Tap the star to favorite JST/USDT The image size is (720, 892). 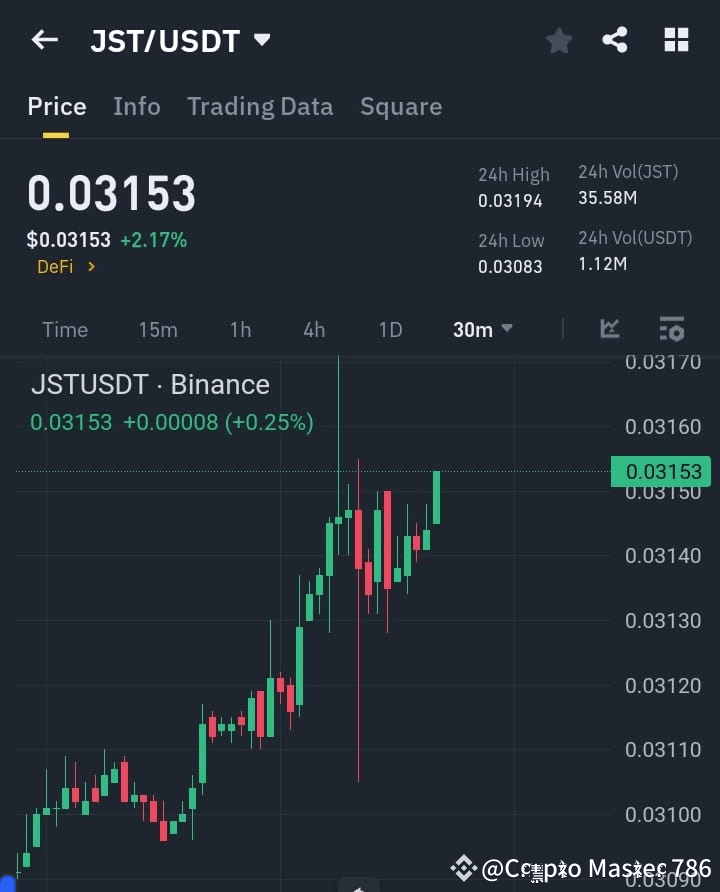(x=558, y=40)
